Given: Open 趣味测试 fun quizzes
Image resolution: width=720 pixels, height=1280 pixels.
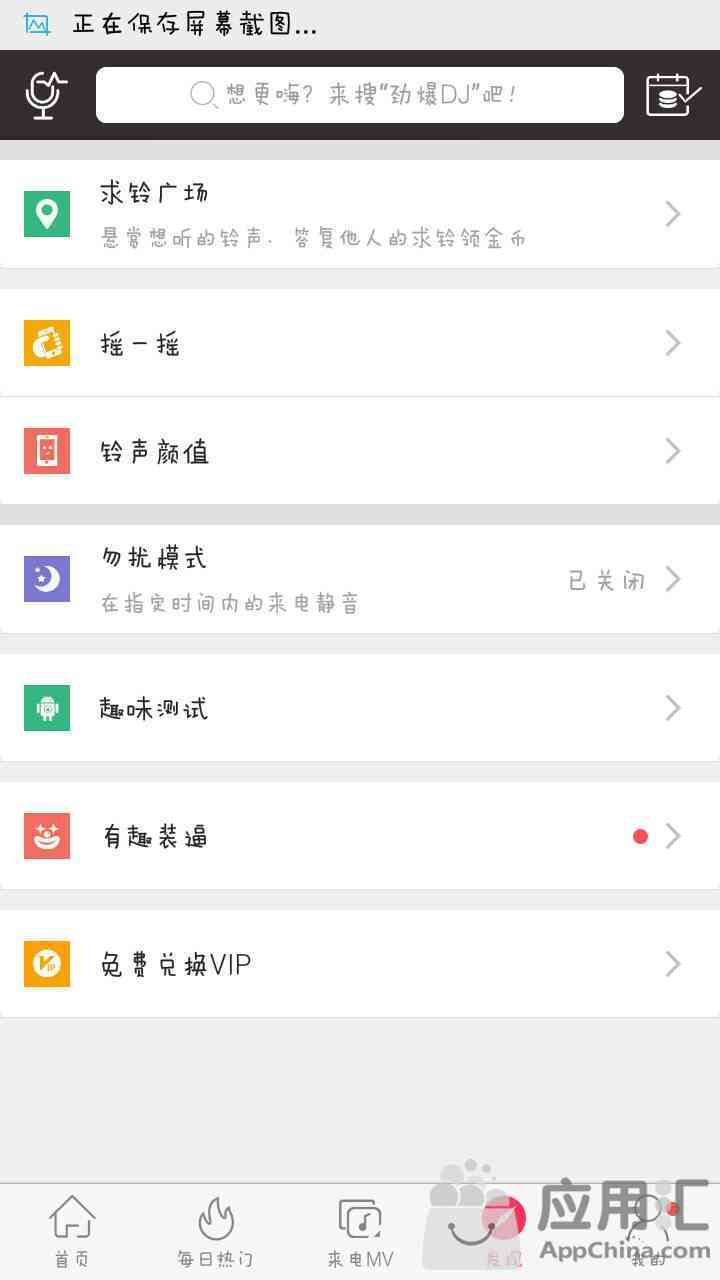Looking at the screenshot, I should pyautogui.click(x=360, y=708).
